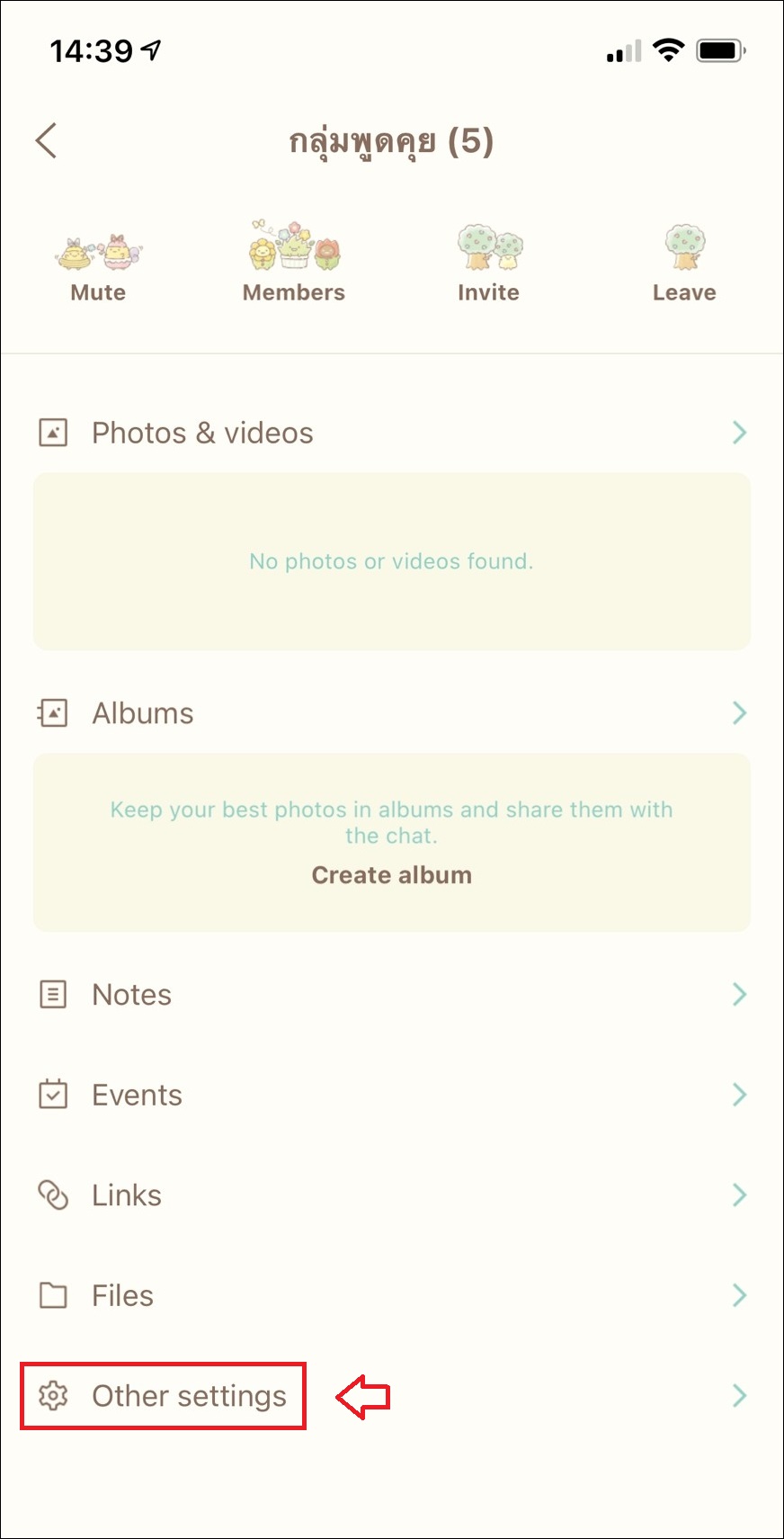Leave the group chat
The height and width of the screenshot is (1539, 784).
[684, 264]
